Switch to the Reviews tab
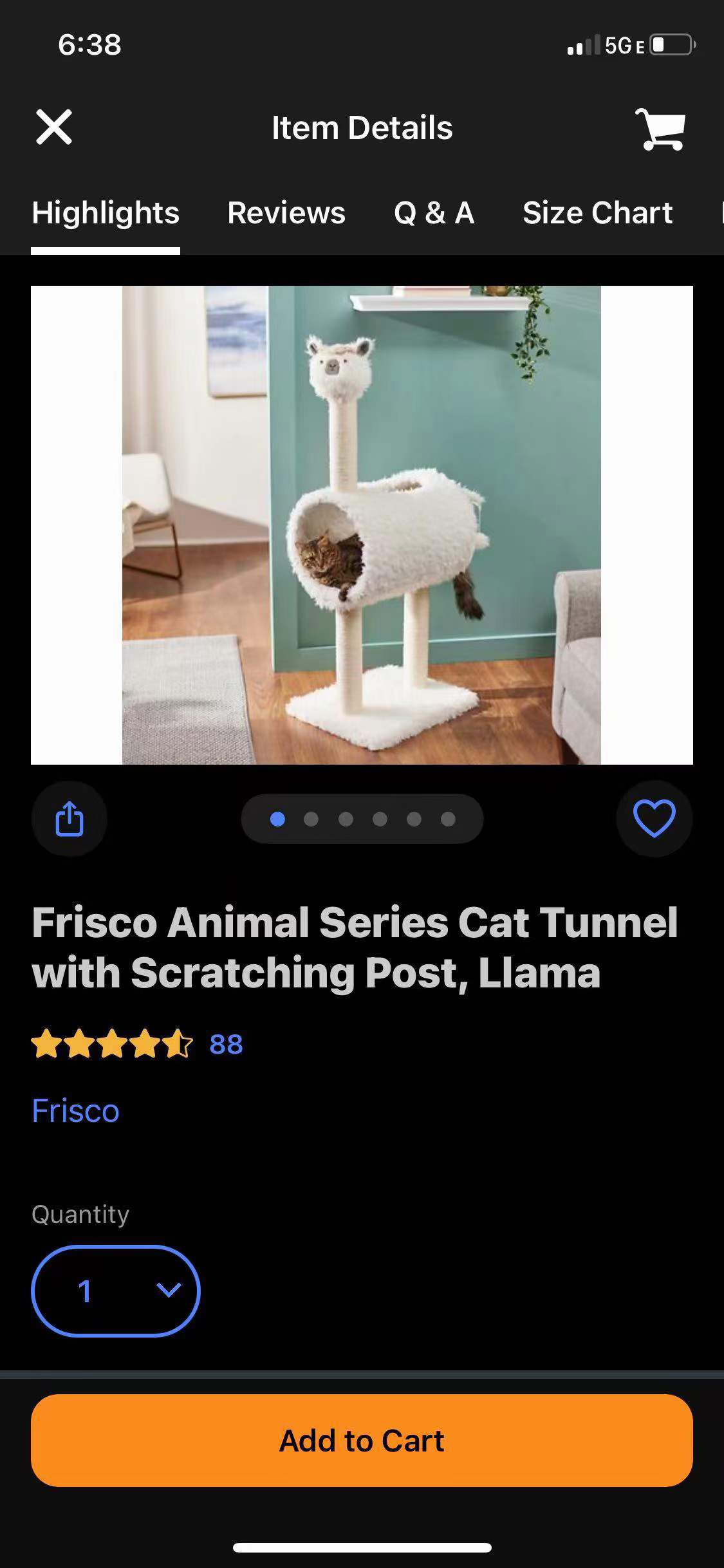 pos(286,213)
